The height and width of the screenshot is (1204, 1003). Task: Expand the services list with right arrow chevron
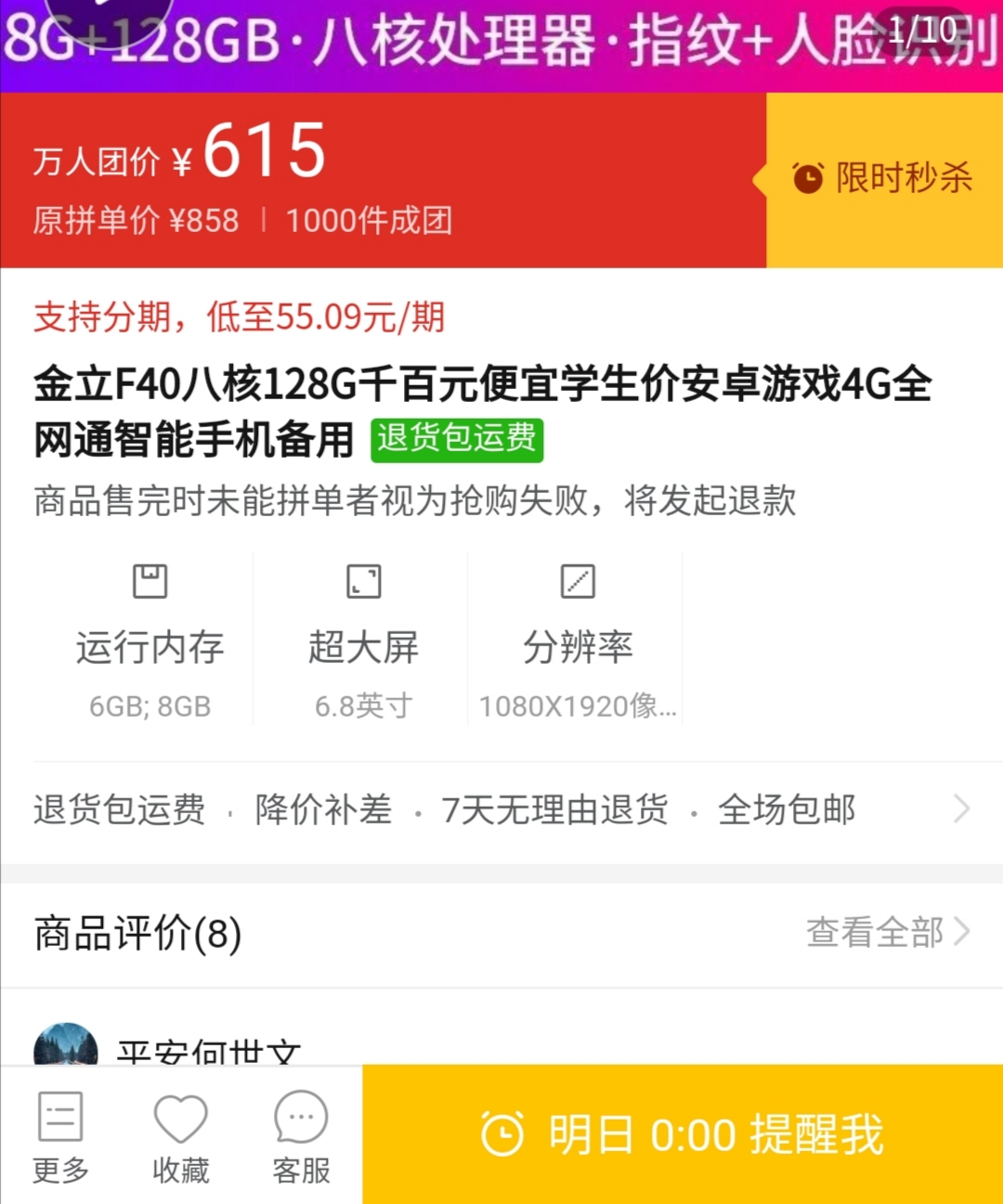pyautogui.click(x=962, y=809)
